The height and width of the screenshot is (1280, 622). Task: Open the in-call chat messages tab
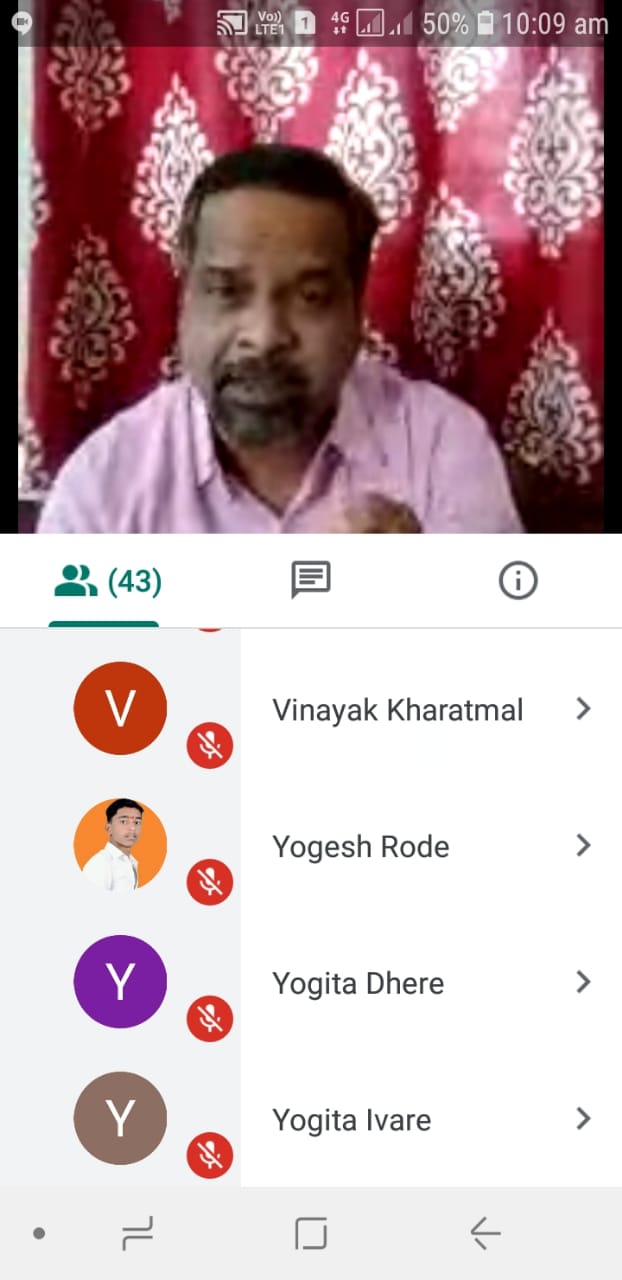pyautogui.click(x=311, y=580)
